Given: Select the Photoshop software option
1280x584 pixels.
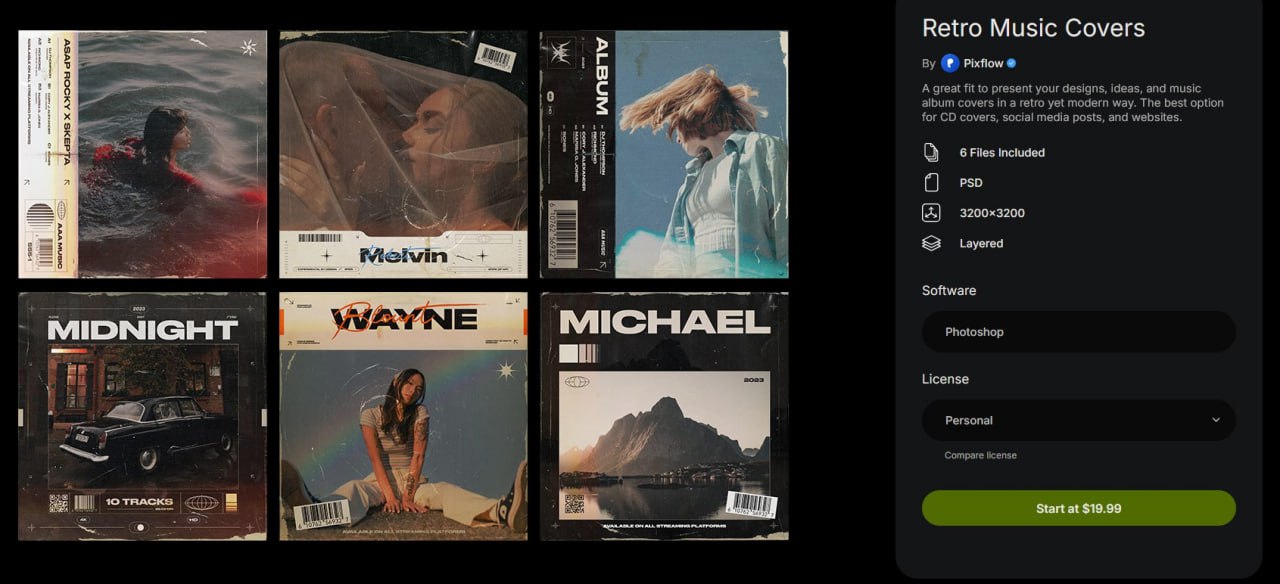Looking at the screenshot, I should 1078,331.
